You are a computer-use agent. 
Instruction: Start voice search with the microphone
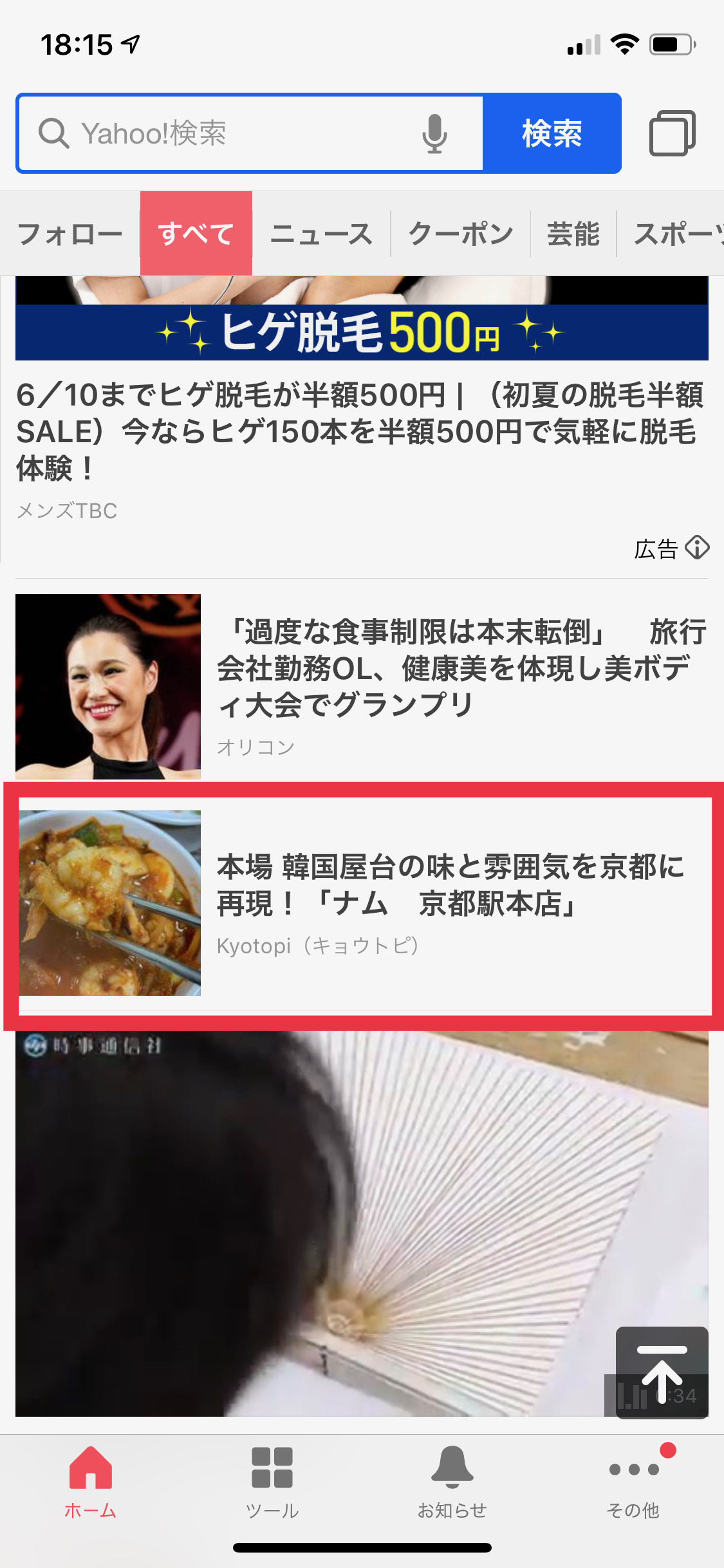tap(434, 134)
